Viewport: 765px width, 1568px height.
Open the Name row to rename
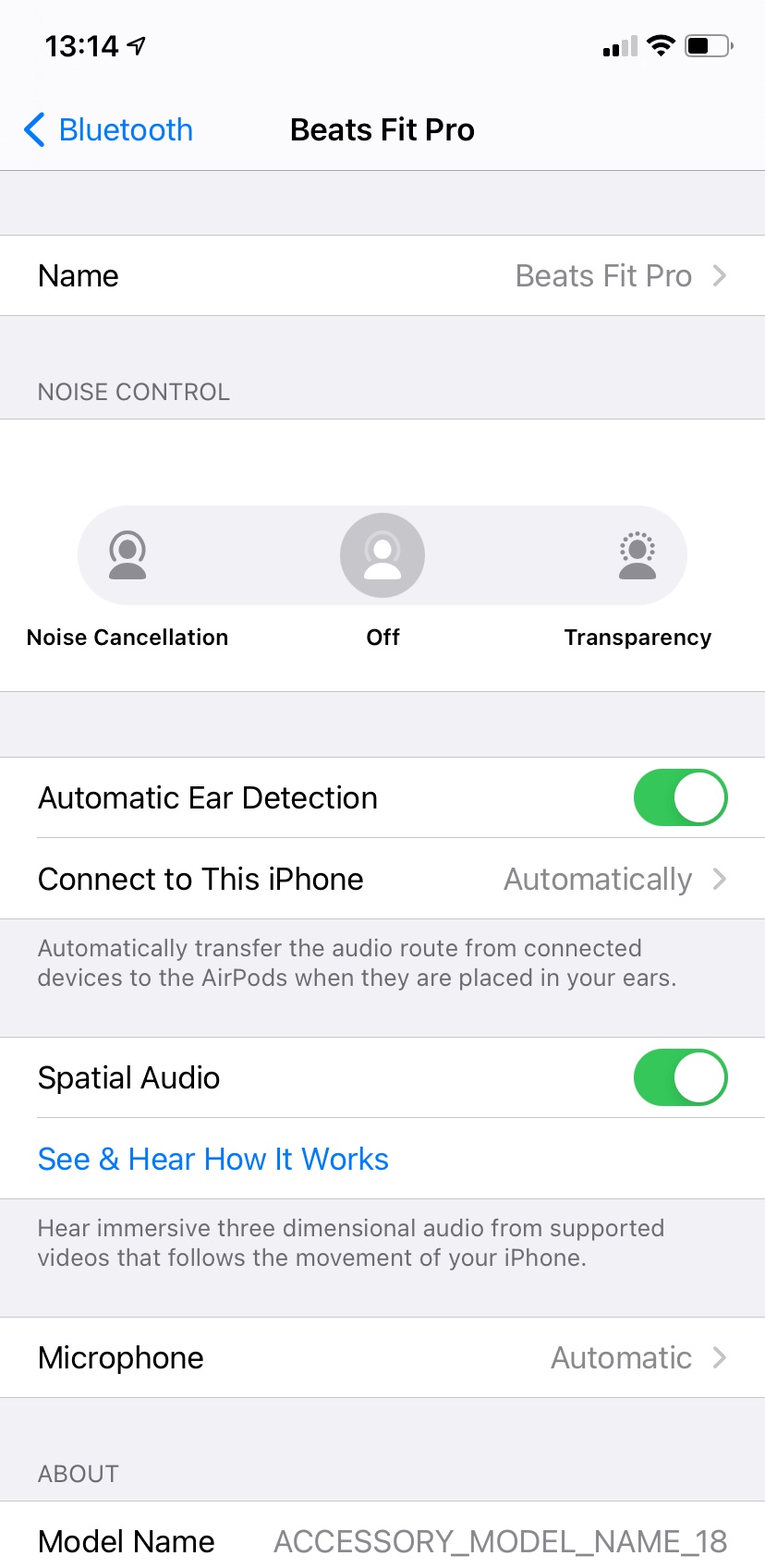pyautogui.click(x=382, y=275)
